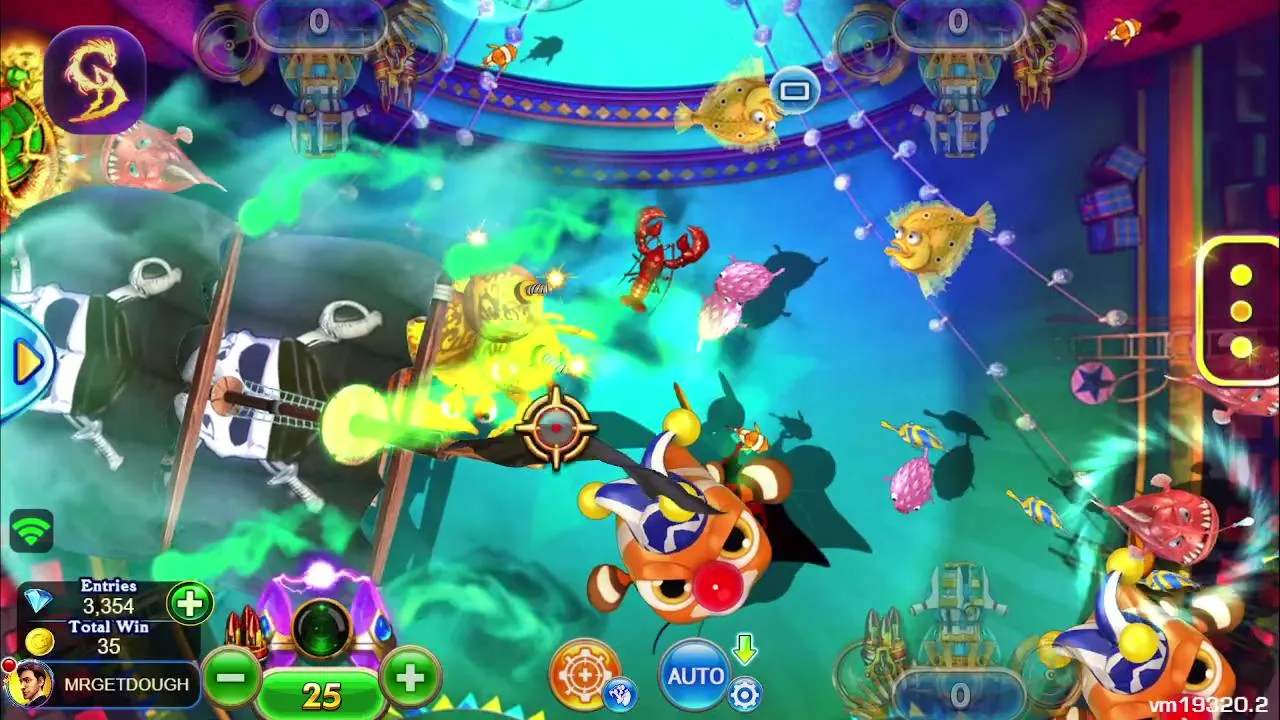Activate the orange target lock button

582,674
